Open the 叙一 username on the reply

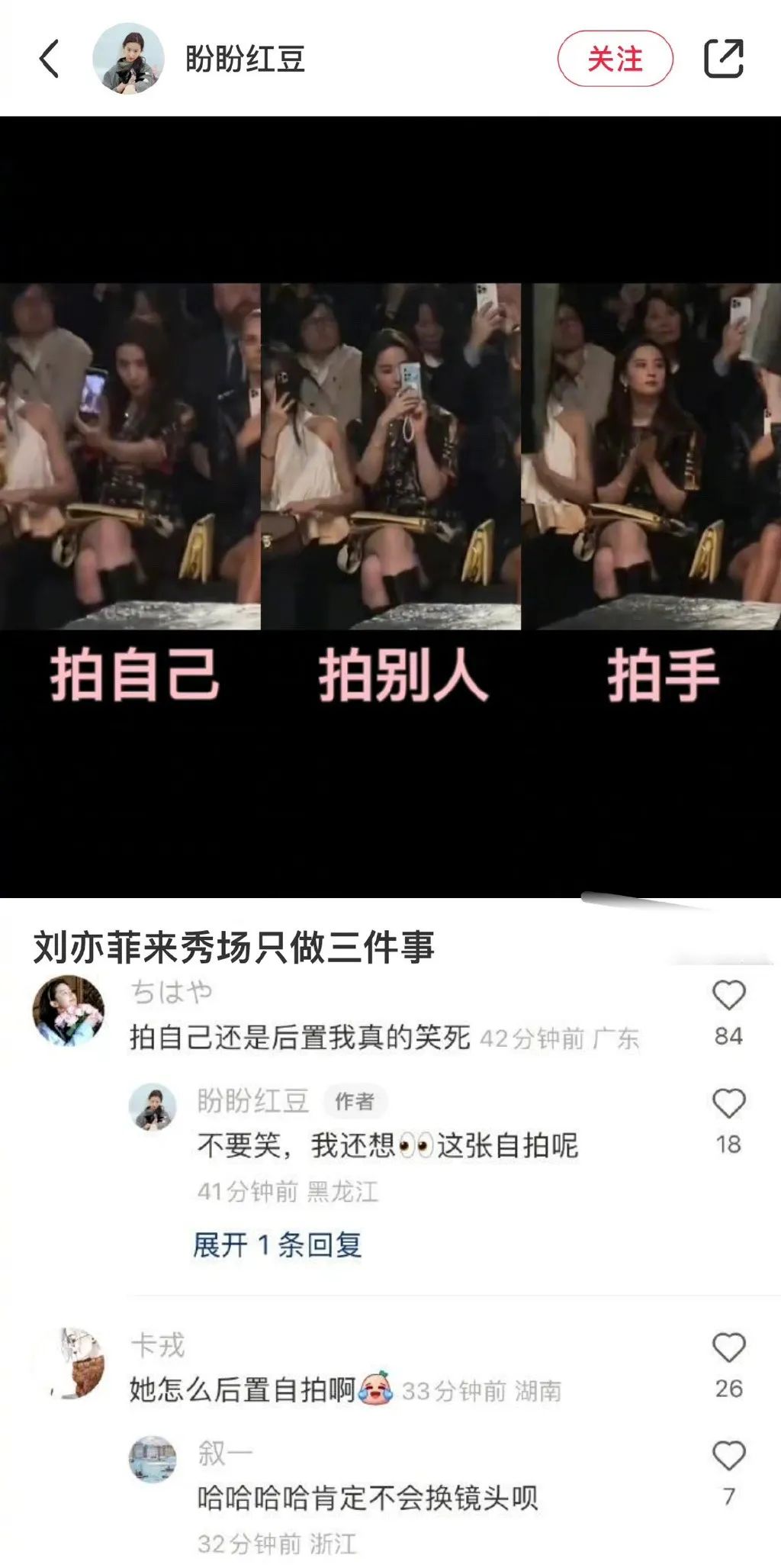(225, 1454)
